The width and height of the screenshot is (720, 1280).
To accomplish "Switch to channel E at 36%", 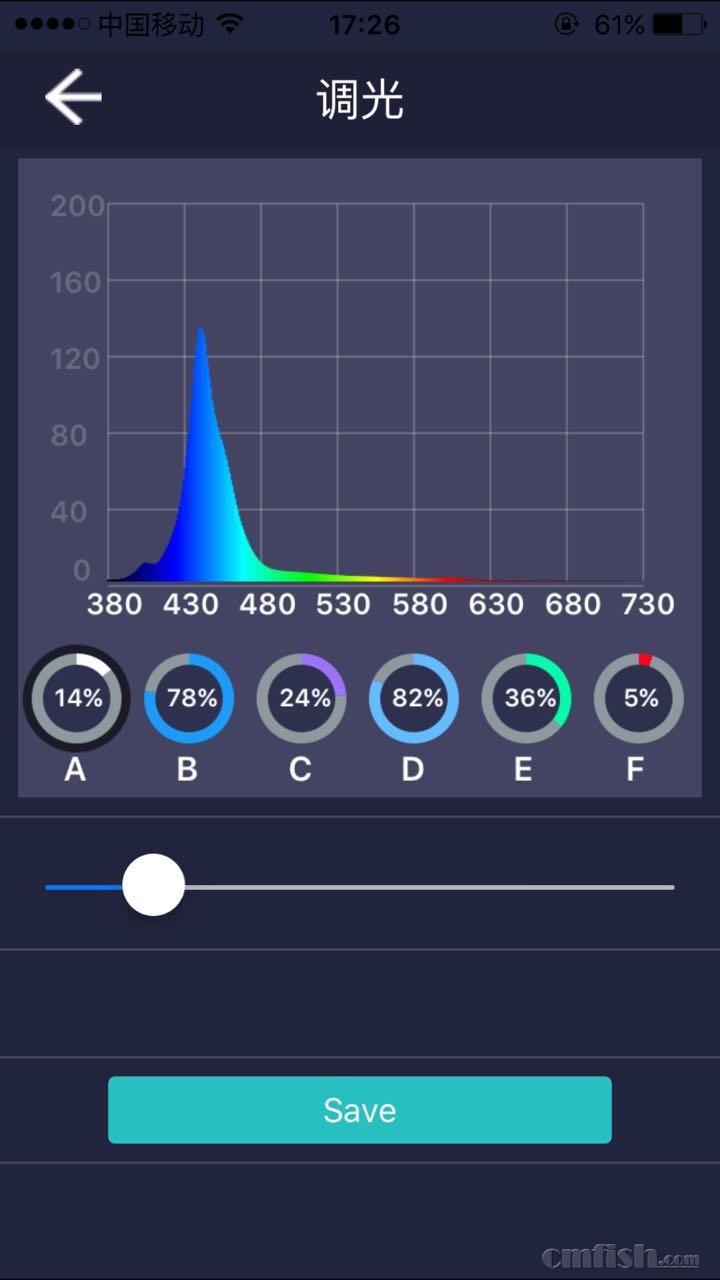I will tap(526, 698).
